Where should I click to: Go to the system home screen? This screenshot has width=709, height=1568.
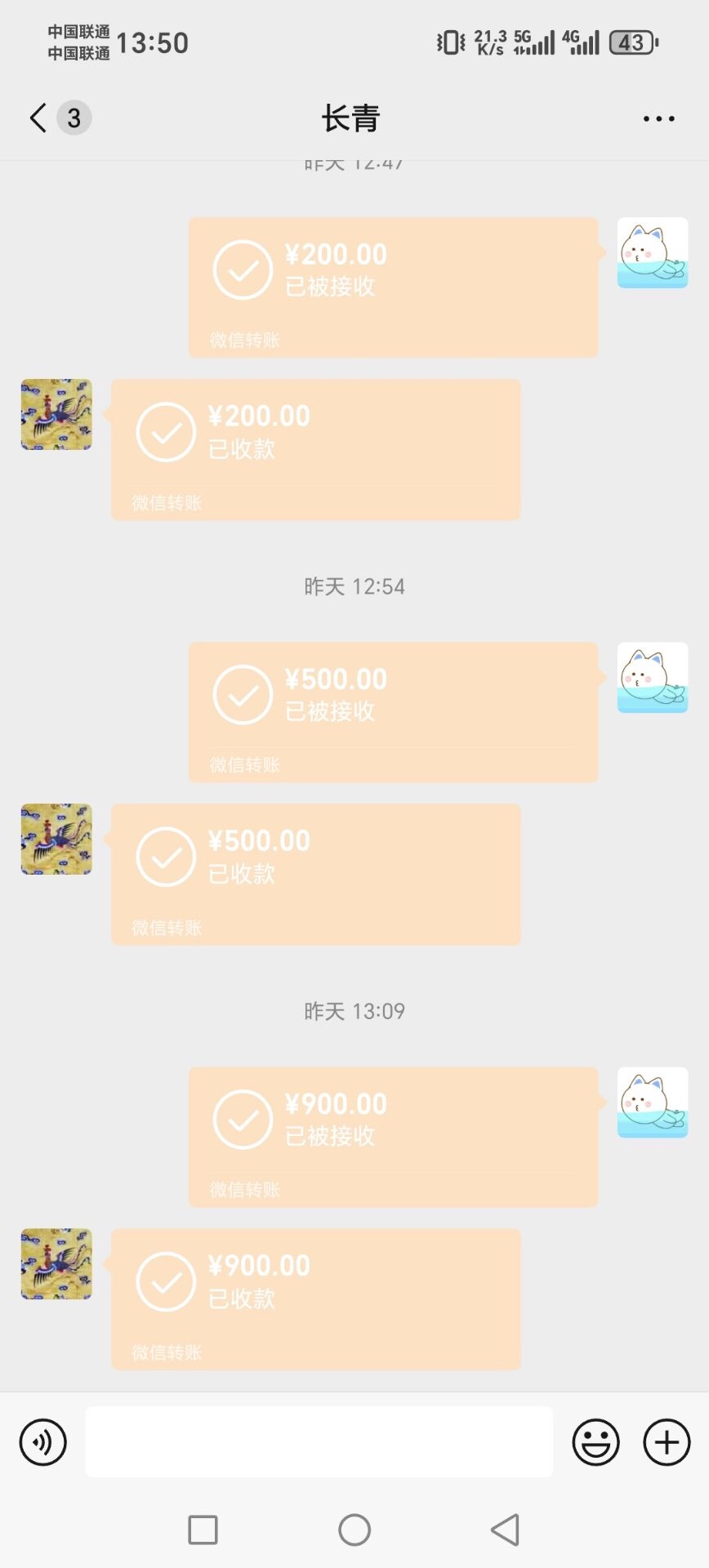point(354,1530)
